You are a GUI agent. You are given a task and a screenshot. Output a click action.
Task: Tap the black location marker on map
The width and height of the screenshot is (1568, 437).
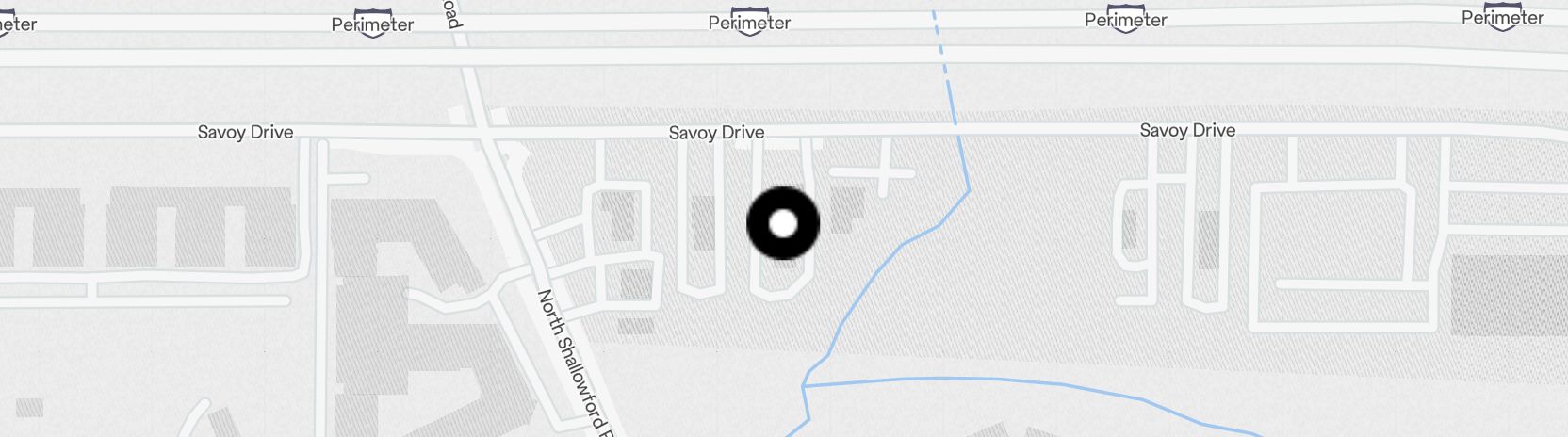coord(783,223)
